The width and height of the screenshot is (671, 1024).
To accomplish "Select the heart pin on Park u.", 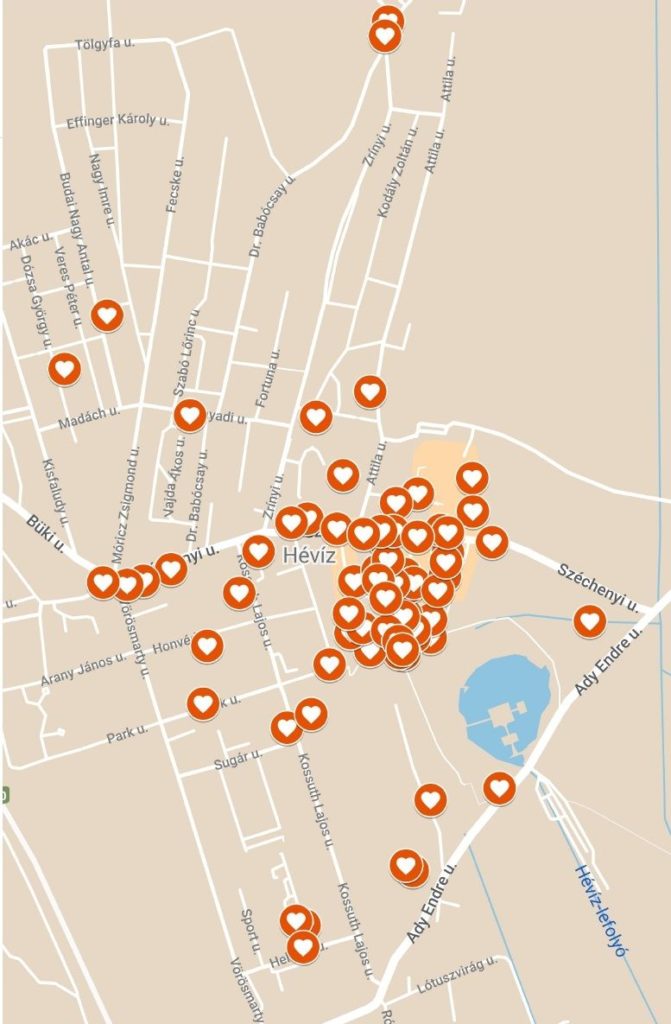I will (x=203, y=703).
